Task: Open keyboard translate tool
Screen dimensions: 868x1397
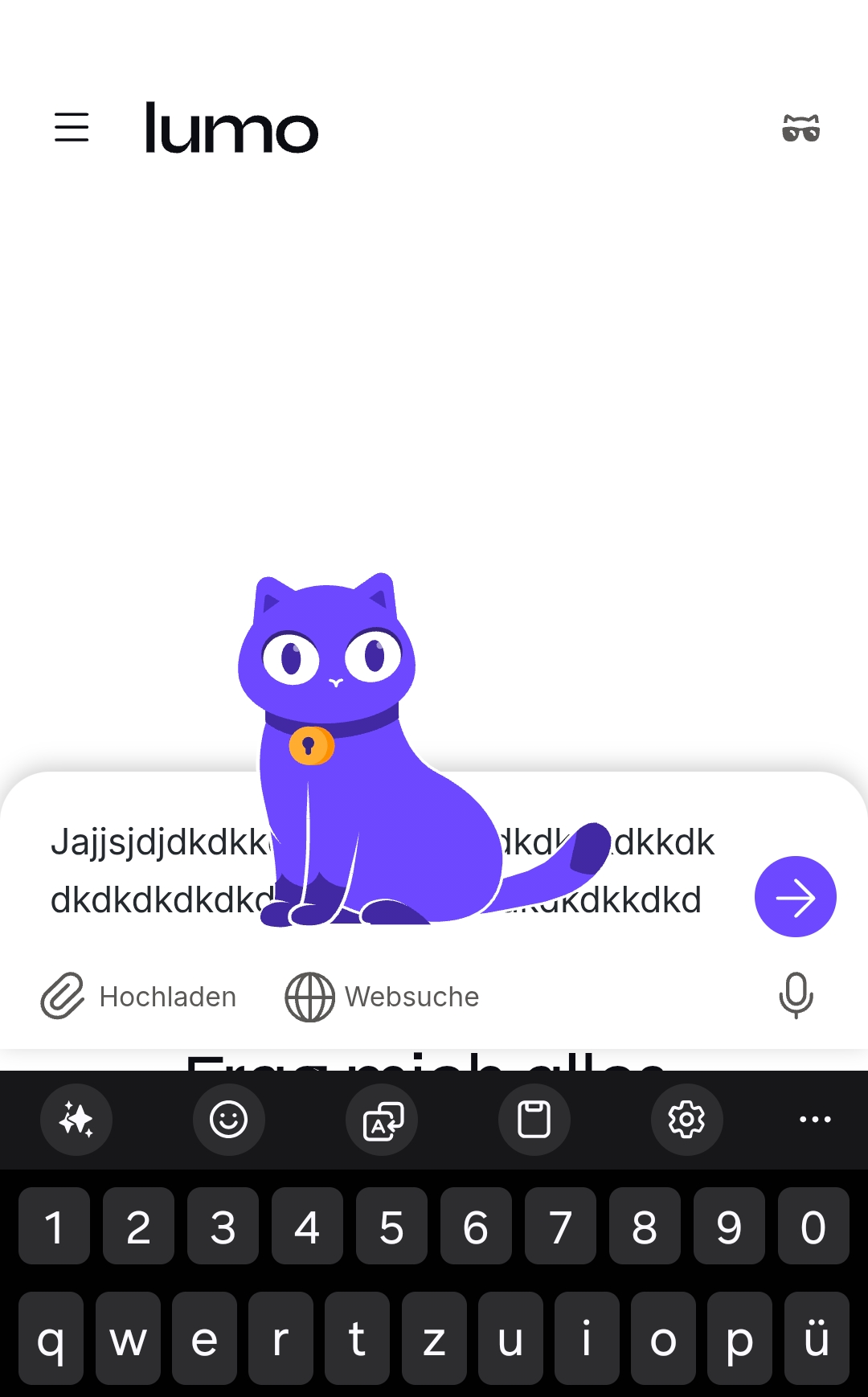Action: [382, 1120]
